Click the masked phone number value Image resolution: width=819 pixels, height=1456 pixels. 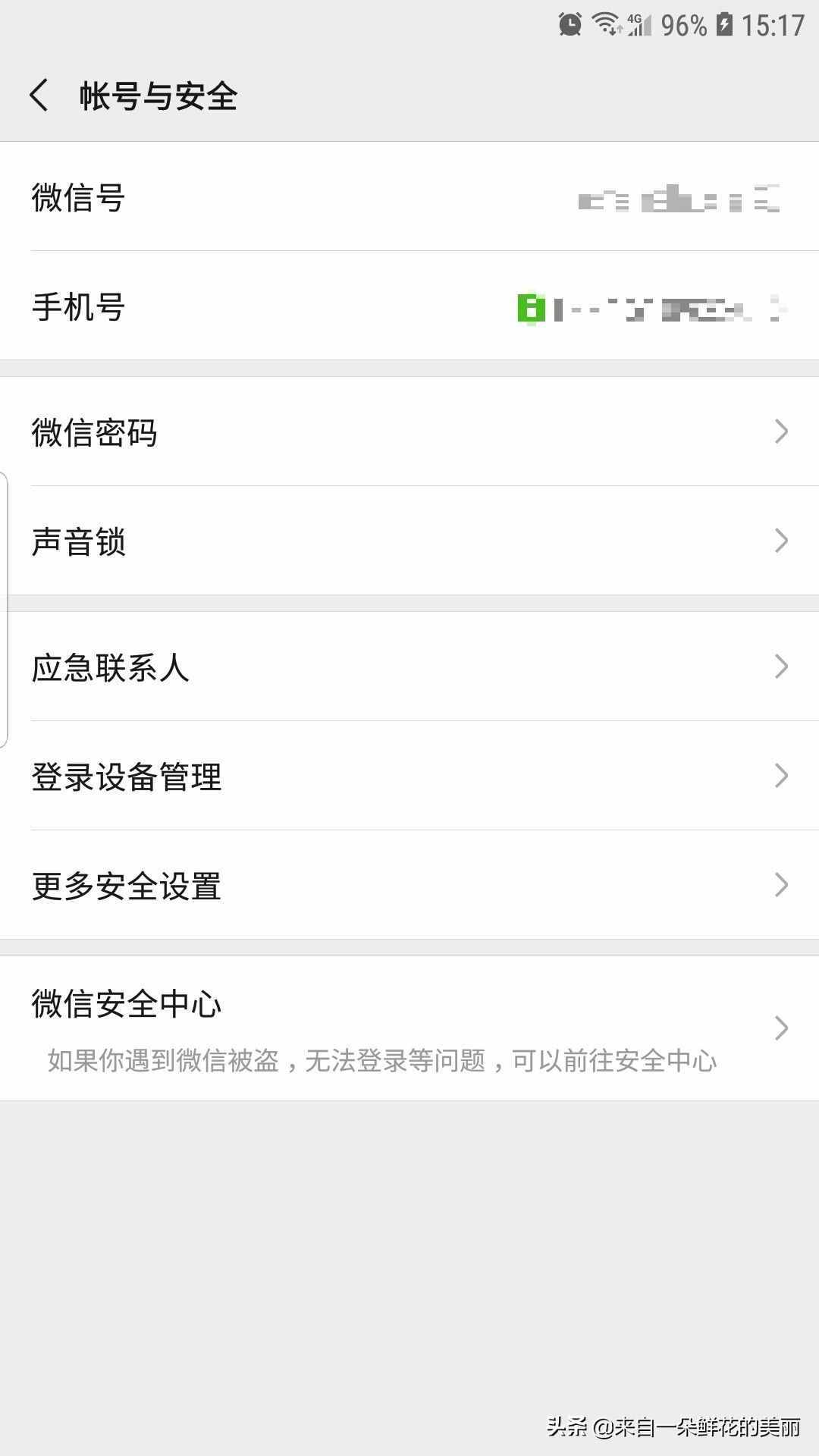pos(667,306)
